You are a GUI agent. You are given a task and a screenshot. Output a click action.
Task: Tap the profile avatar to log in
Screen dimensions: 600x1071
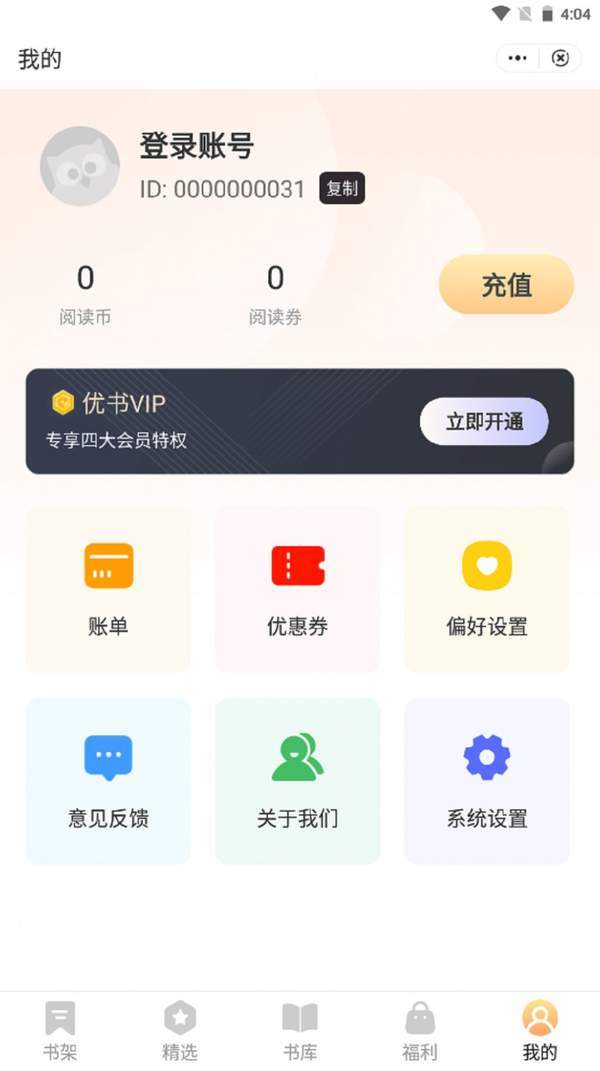[80, 167]
